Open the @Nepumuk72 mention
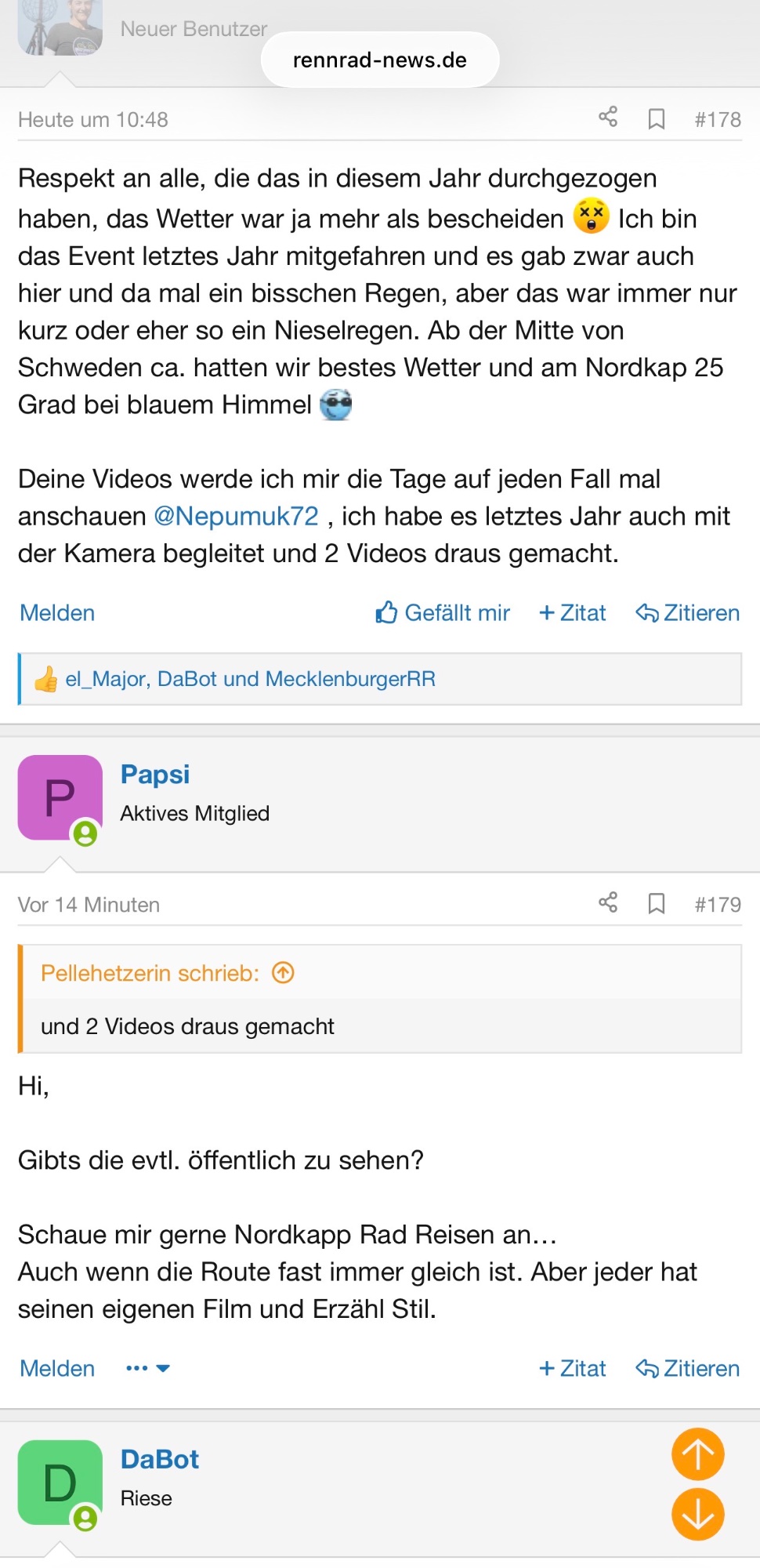Viewport: 760px width, 1568px height. coord(237,516)
